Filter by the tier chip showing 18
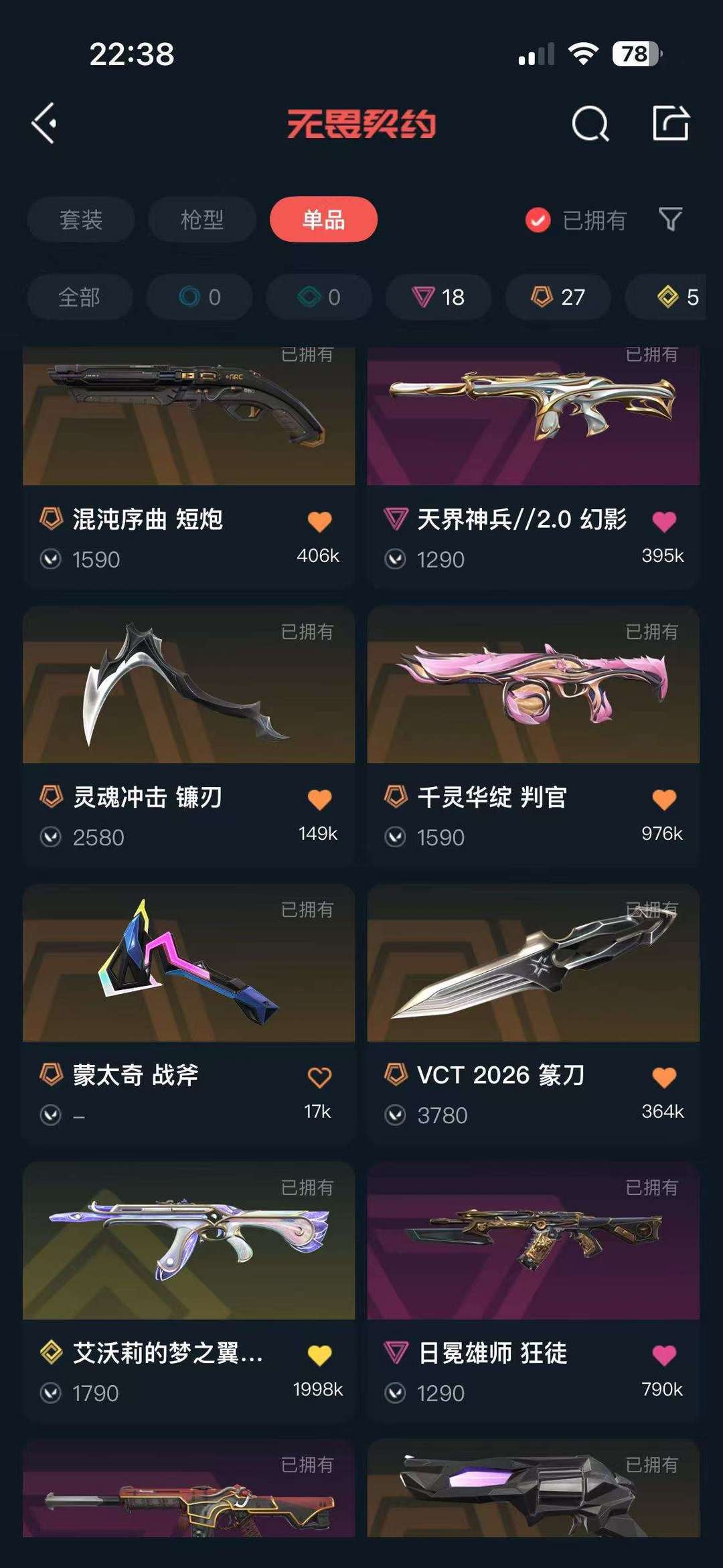Screen dimensions: 723x1568 pos(438,297)
